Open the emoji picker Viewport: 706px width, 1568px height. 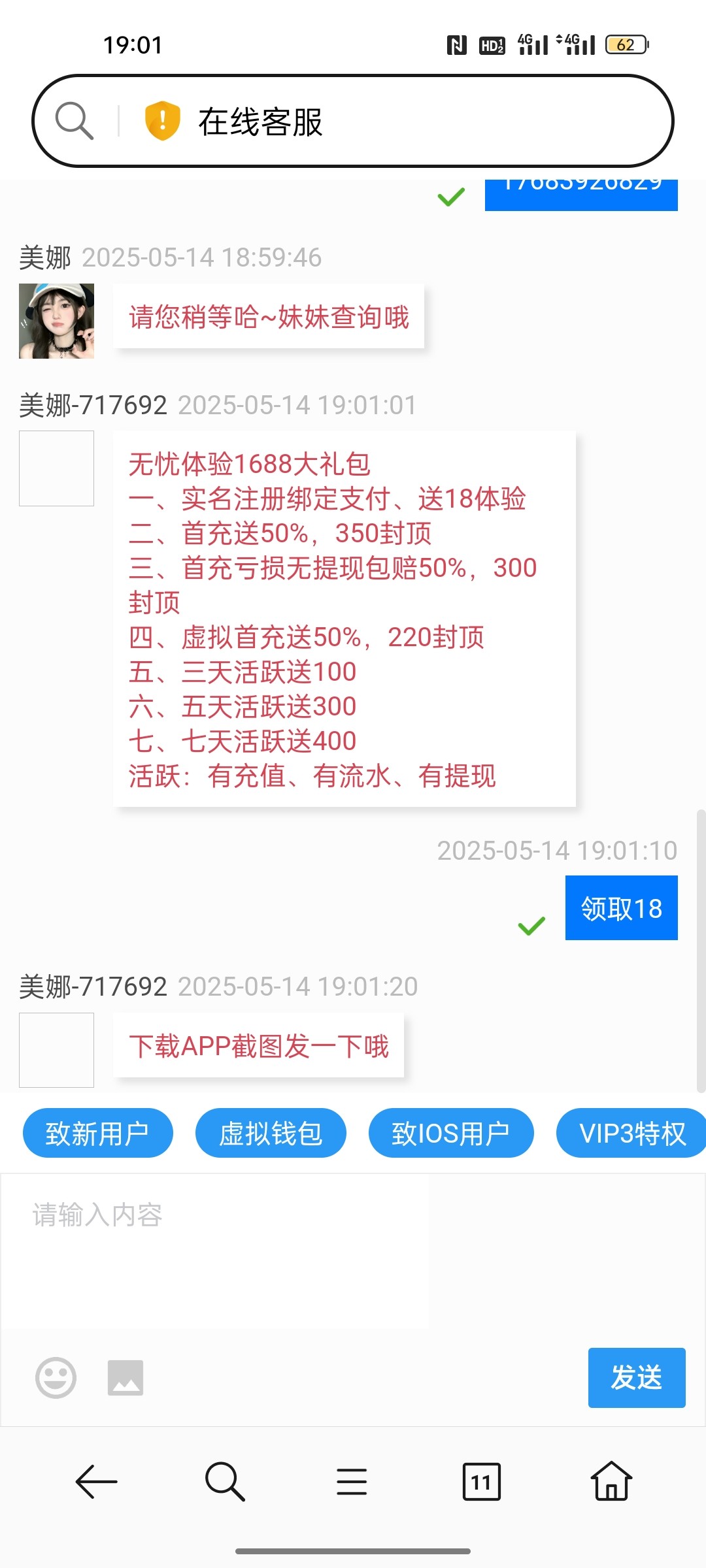[x=56, y=1377]
